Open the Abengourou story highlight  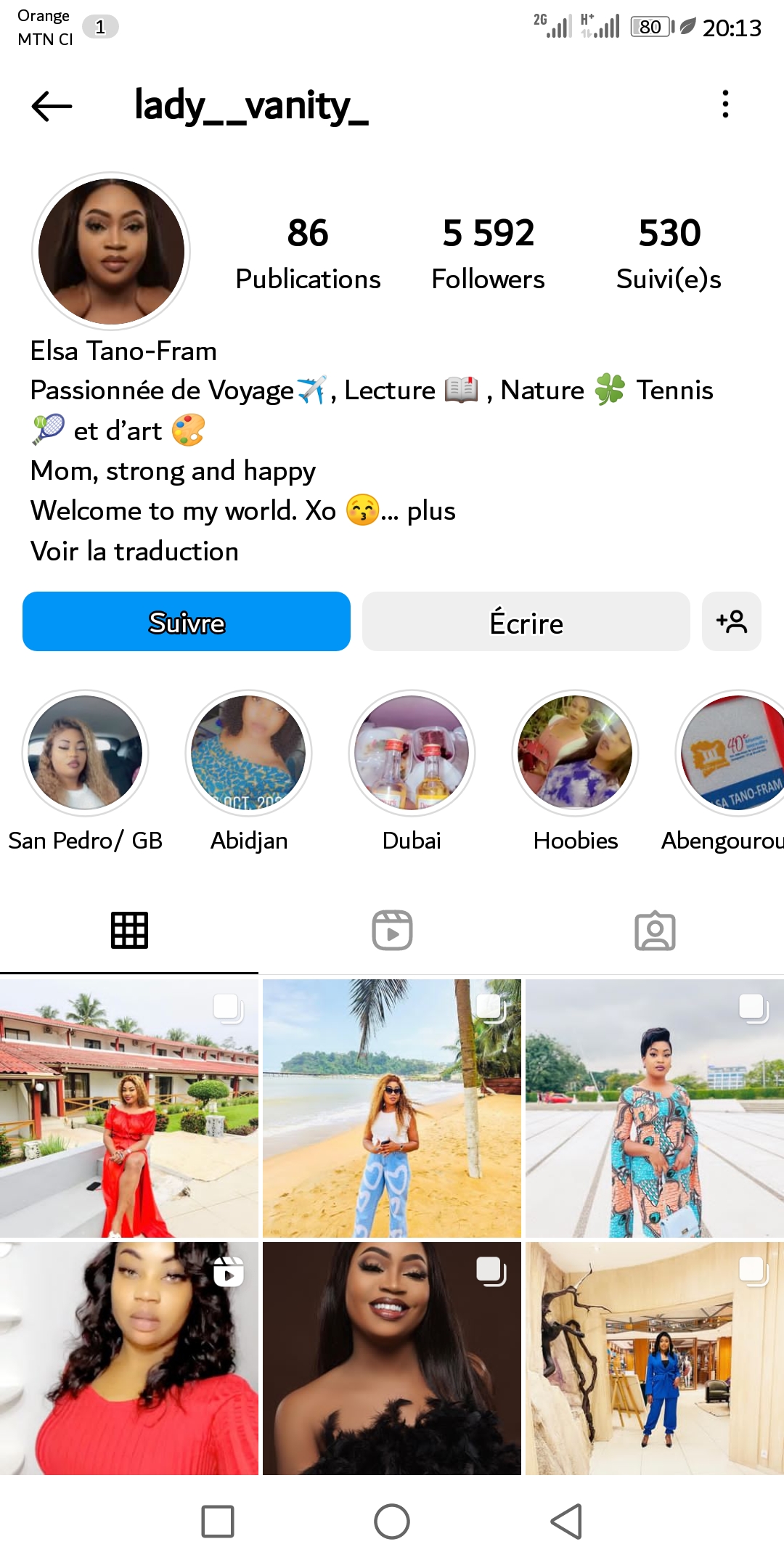tap(733, 754)
